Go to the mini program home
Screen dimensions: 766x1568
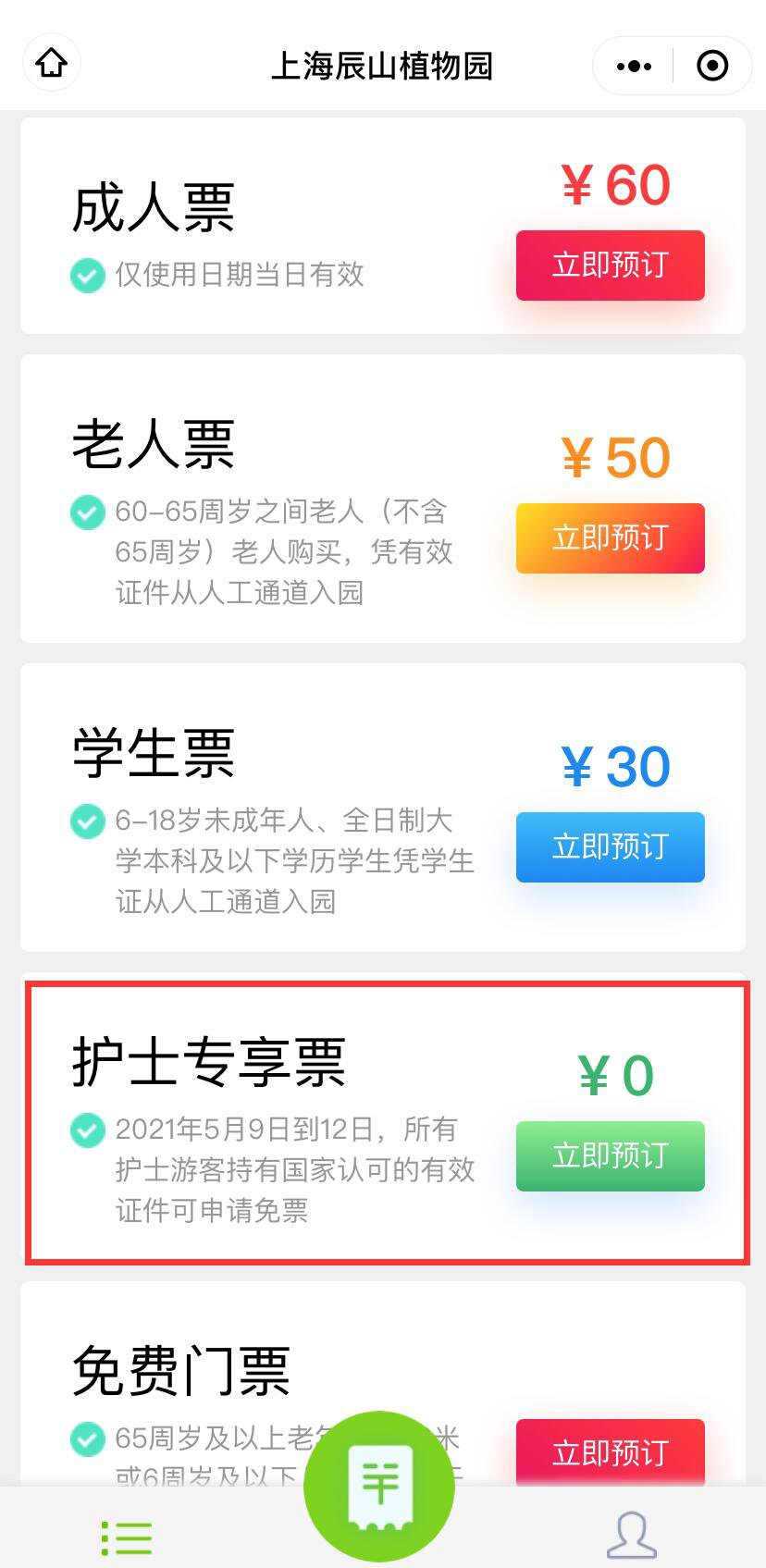(x=52, y=64)
